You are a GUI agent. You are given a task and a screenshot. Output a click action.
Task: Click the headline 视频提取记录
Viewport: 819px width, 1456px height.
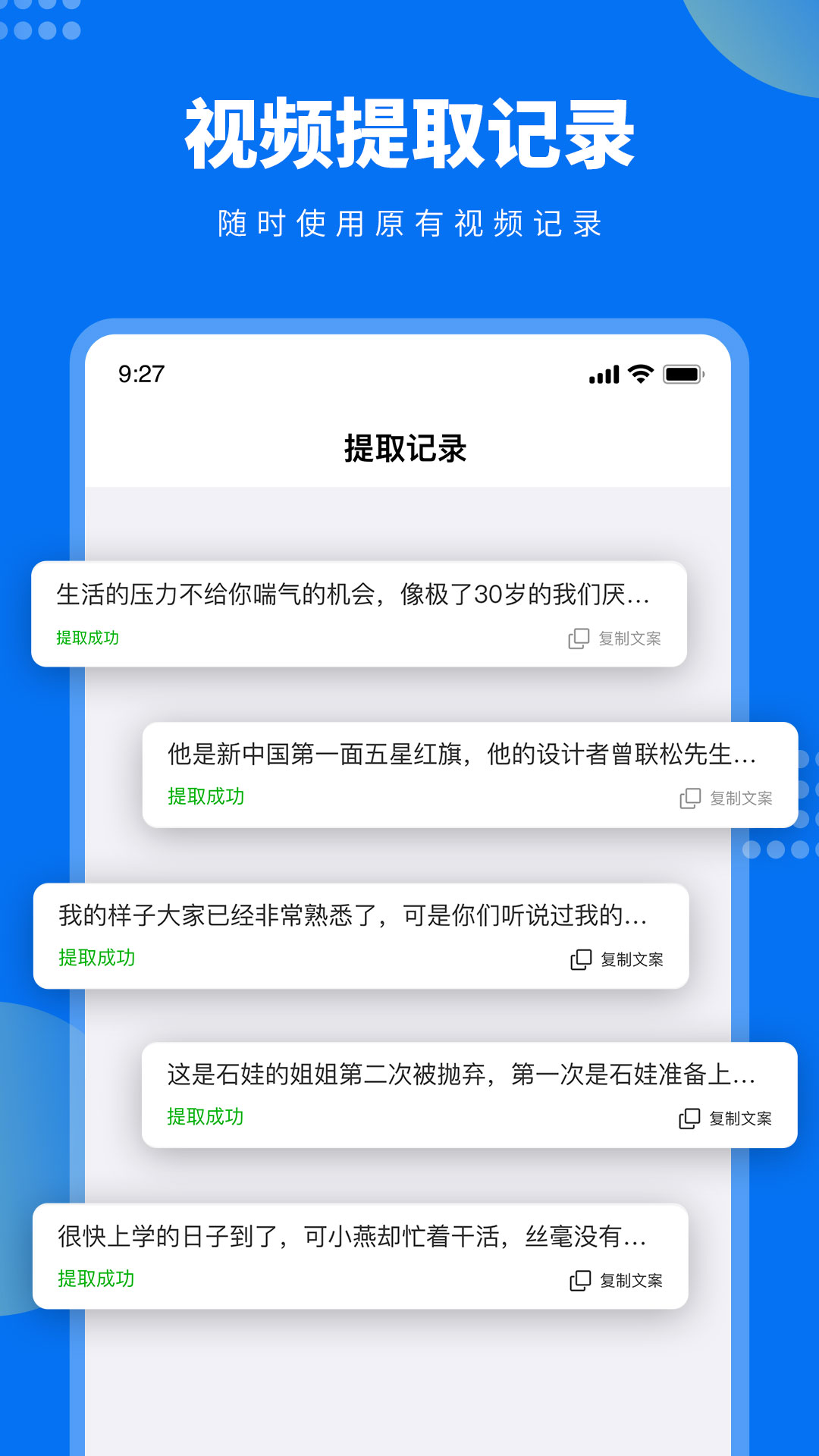pyautogui.click(x=409, y=133)
